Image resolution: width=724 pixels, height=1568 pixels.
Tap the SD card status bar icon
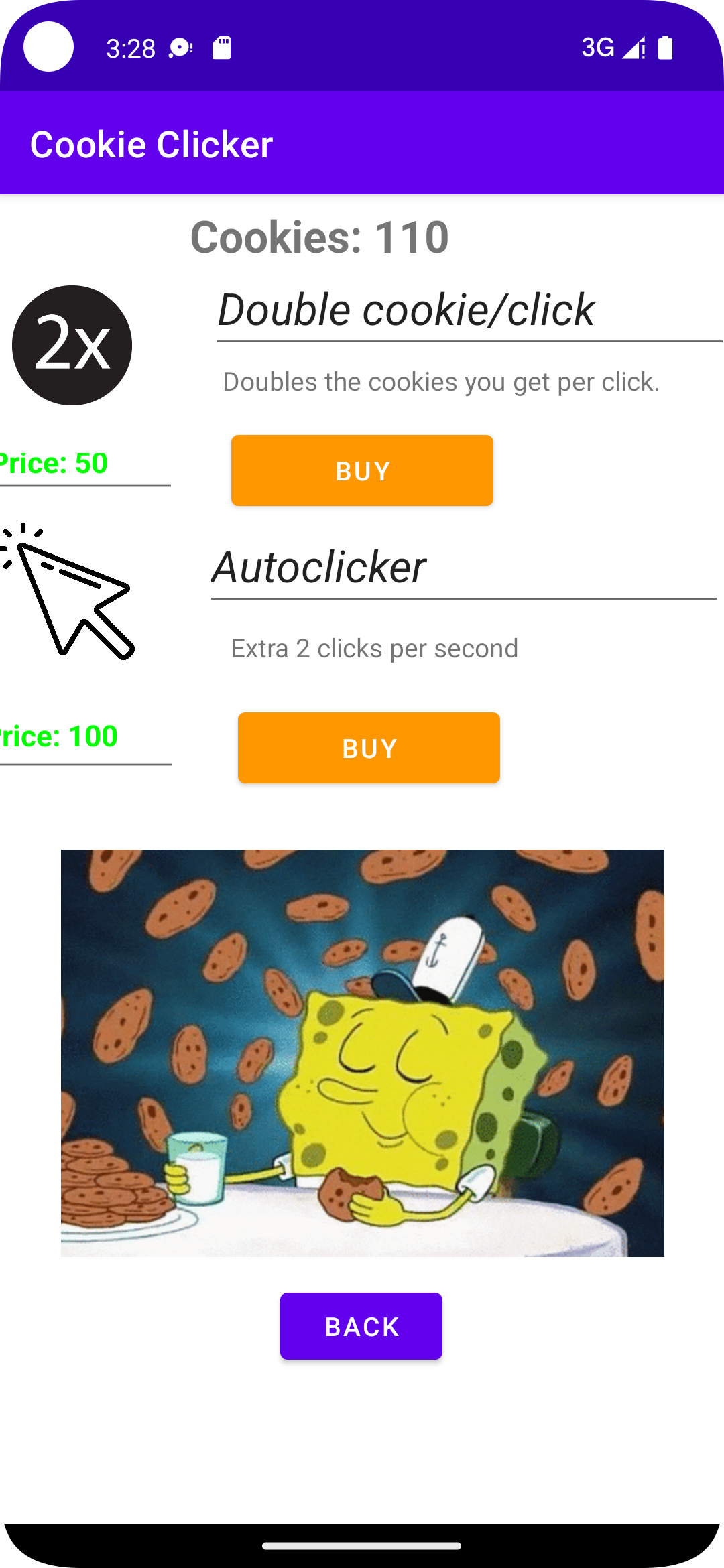pos(221,48)
